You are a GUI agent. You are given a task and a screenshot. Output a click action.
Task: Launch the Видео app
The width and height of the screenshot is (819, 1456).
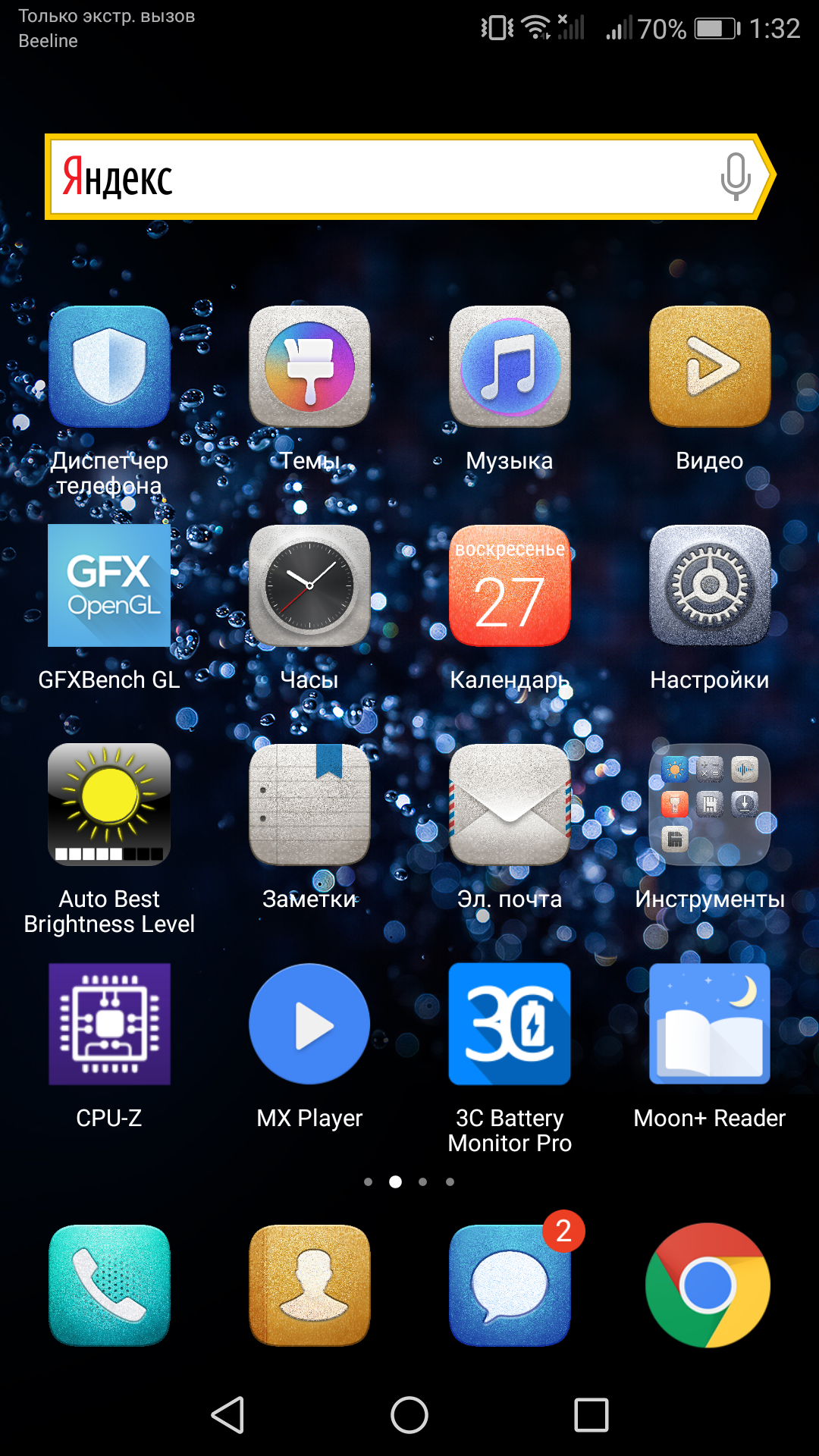coord(710,366)
